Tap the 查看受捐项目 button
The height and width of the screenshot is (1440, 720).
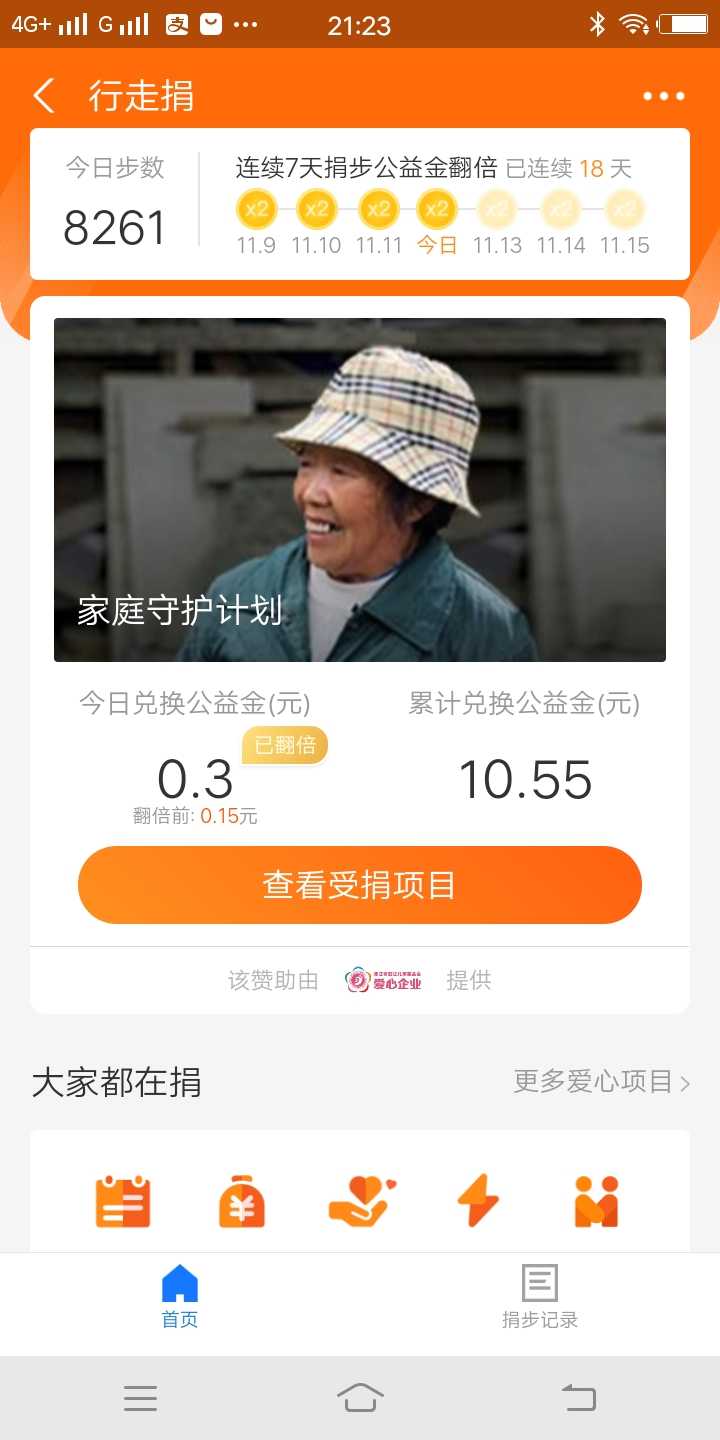coord(360,885)
